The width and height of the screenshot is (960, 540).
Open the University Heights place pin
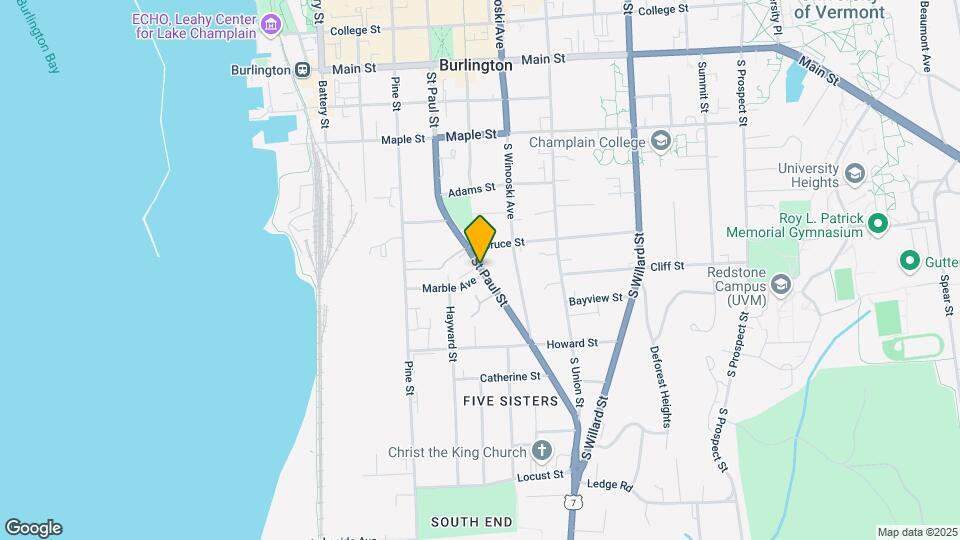coord(854,175)
